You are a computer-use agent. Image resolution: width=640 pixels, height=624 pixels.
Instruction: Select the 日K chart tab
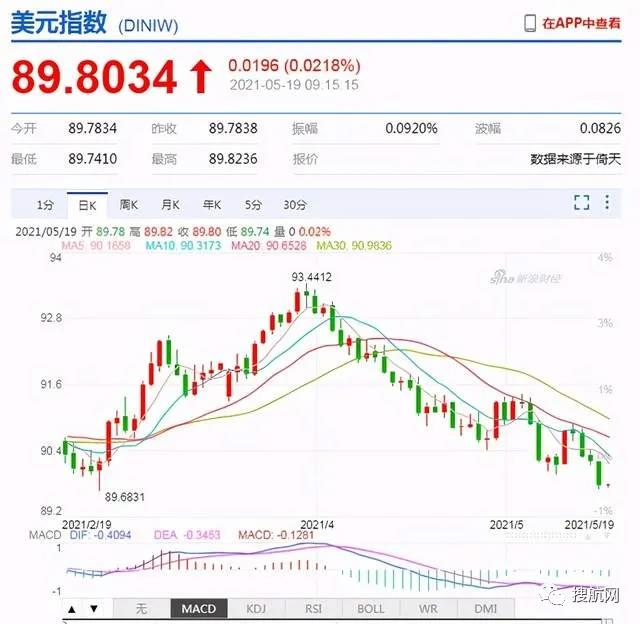(87, 204)
